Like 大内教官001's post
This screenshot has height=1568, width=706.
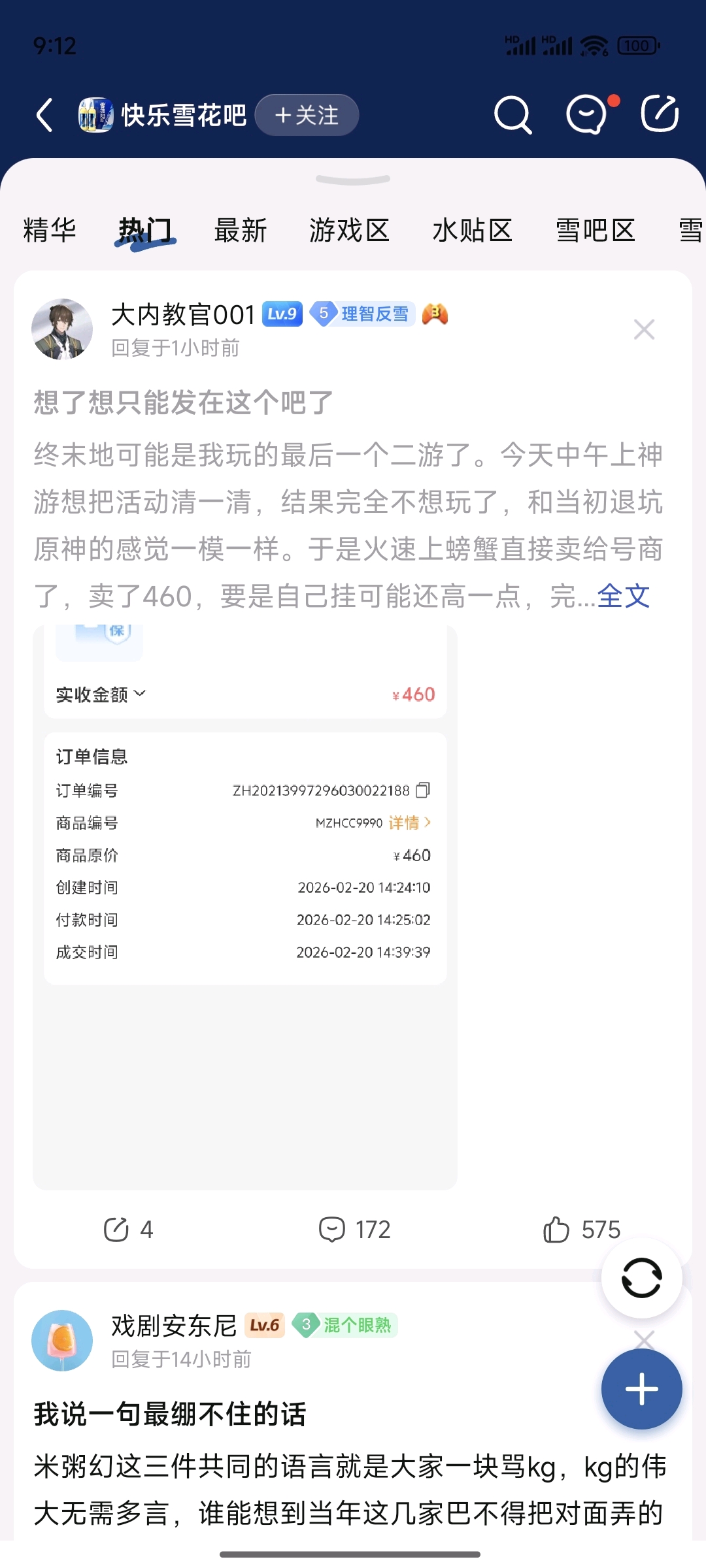[581, 1230]
